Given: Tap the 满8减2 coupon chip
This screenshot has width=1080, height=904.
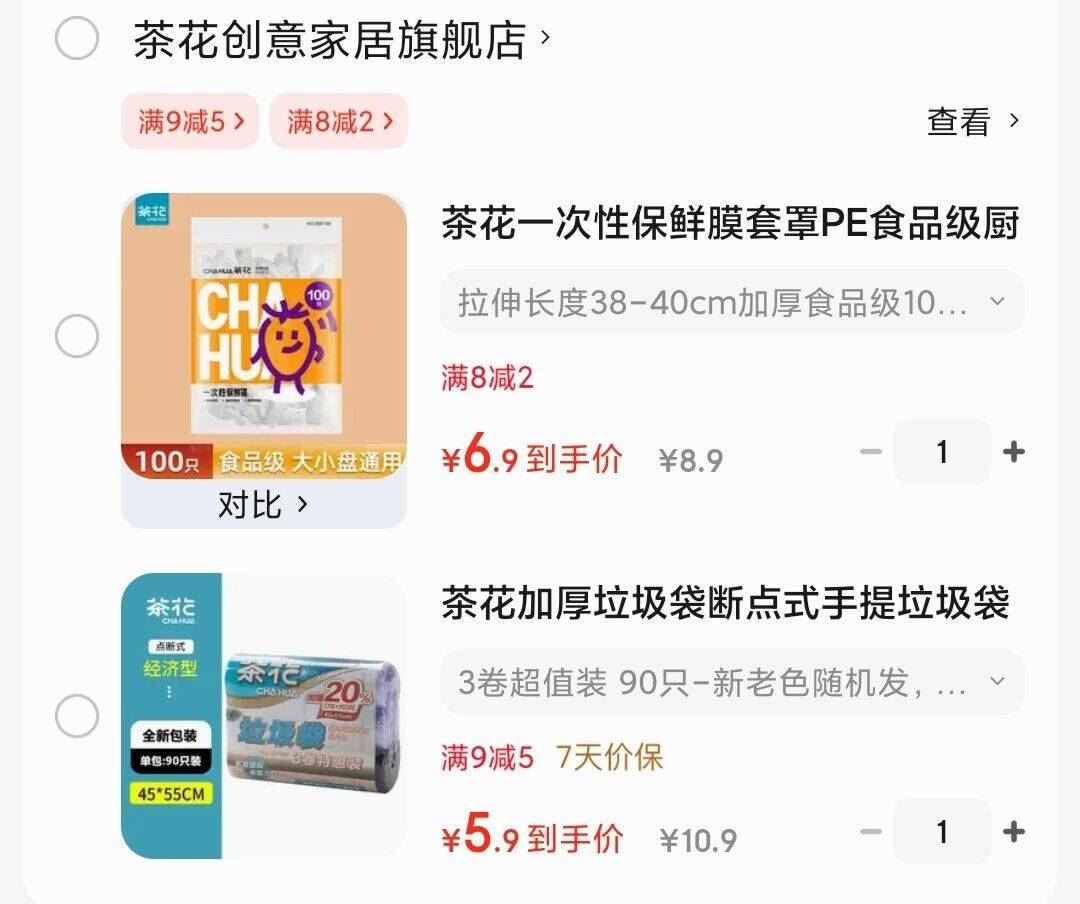Looking at the screenshot, I should pos(339,121).
